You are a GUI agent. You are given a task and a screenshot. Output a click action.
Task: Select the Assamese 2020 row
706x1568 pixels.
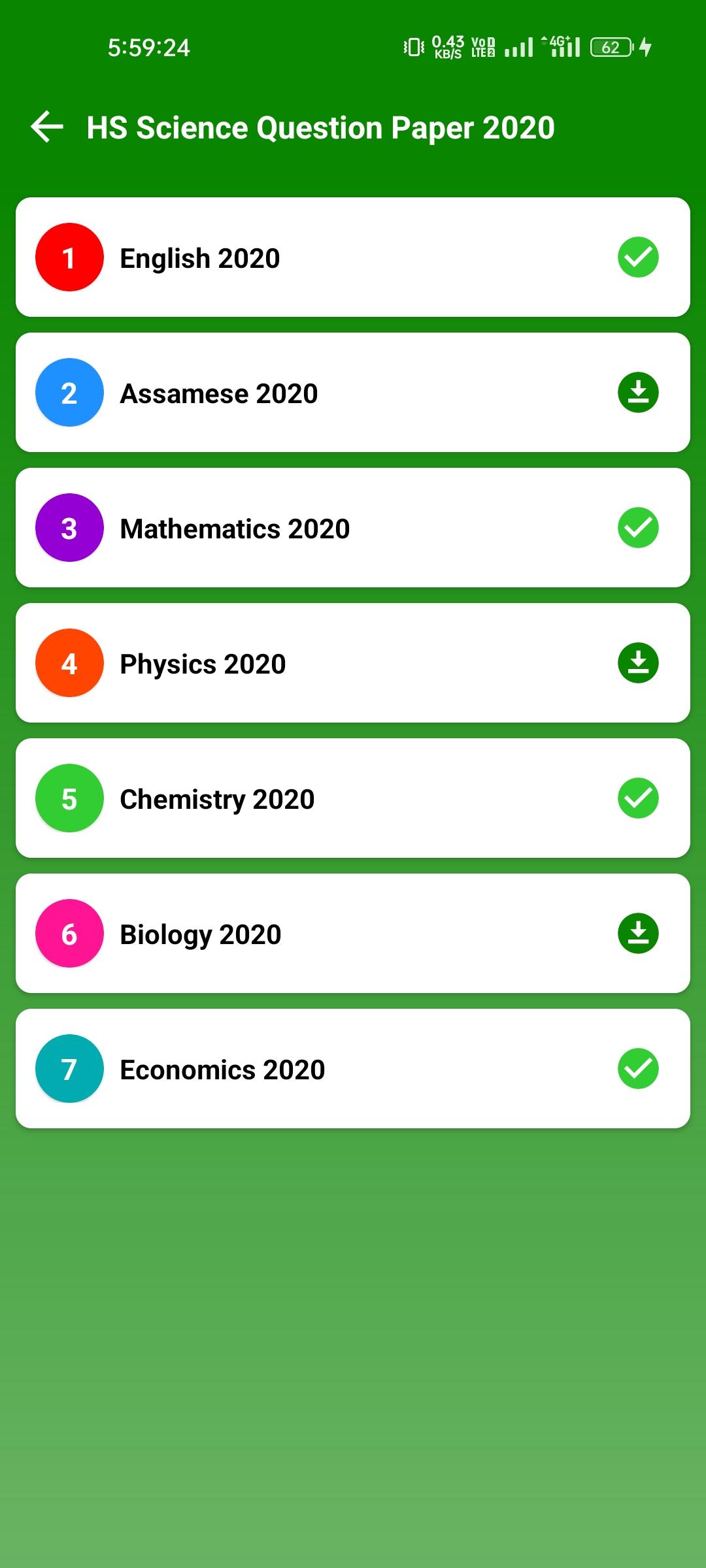coord(353,393)
